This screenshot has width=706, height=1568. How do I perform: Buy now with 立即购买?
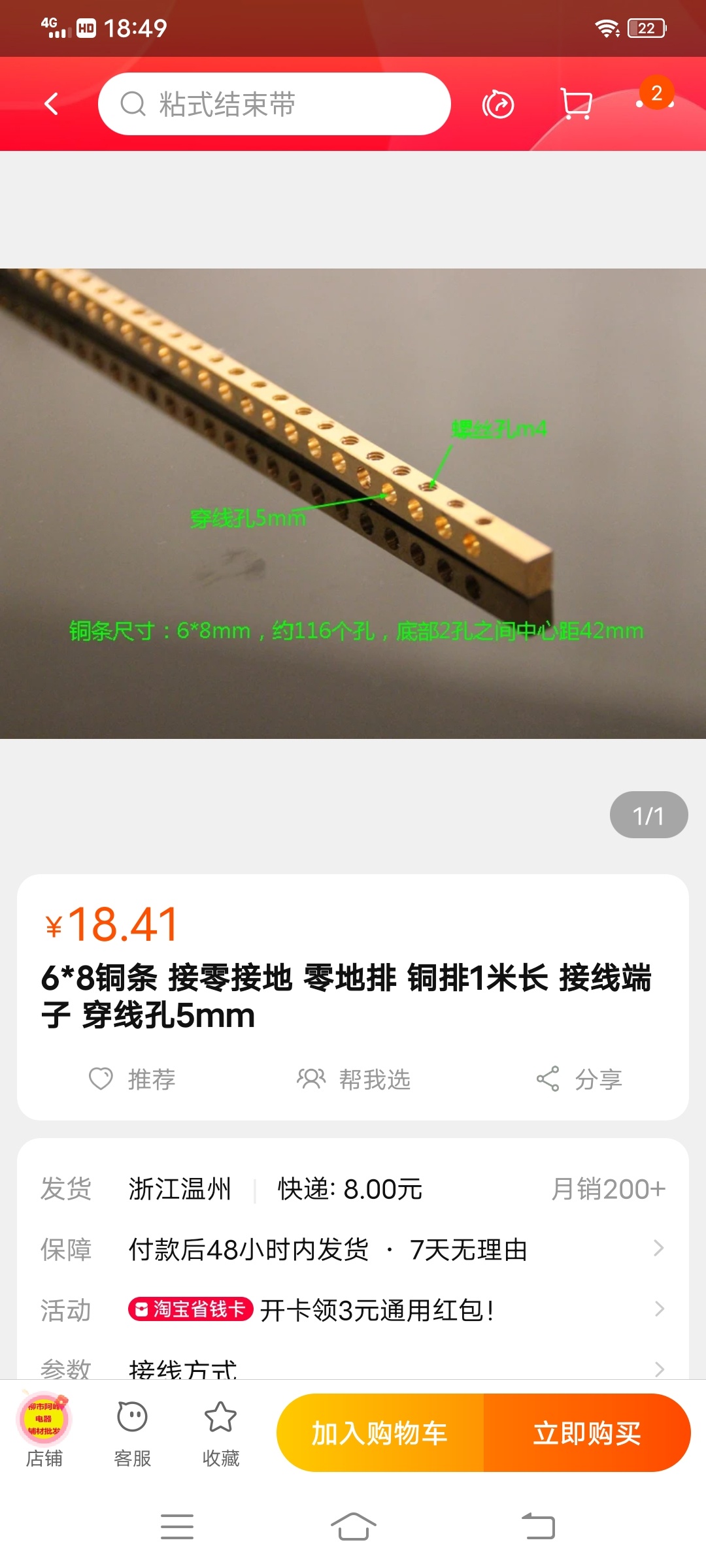pos(586,1433)
